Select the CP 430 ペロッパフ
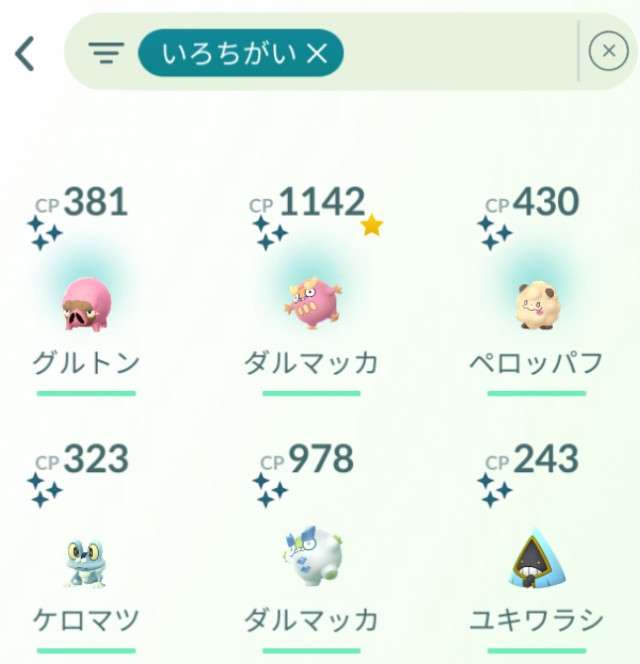The height and width of the screenshot is (664, 640). [x=536, y=302]
